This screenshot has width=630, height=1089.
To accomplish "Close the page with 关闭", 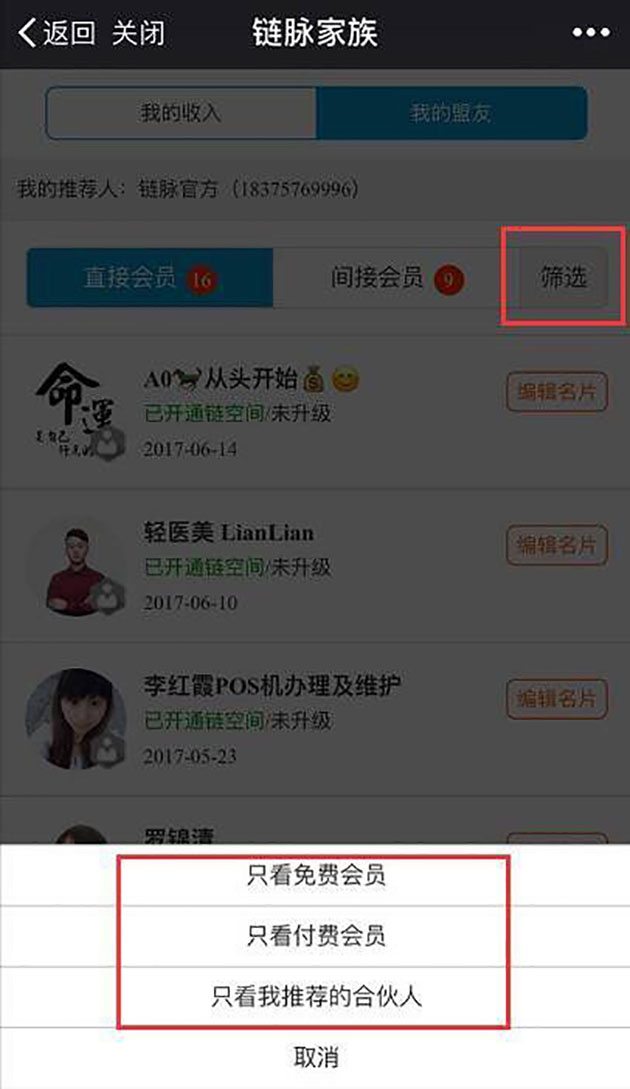I will pyautogui.click(x=138, y=33).
